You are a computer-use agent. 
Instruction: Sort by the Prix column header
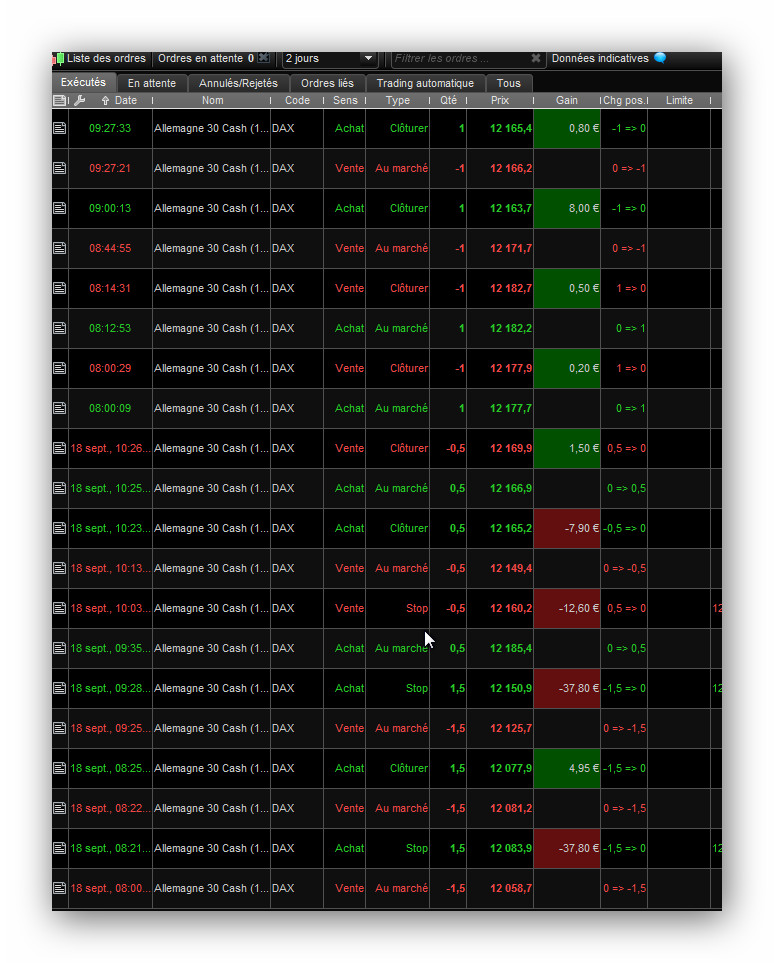499,100
